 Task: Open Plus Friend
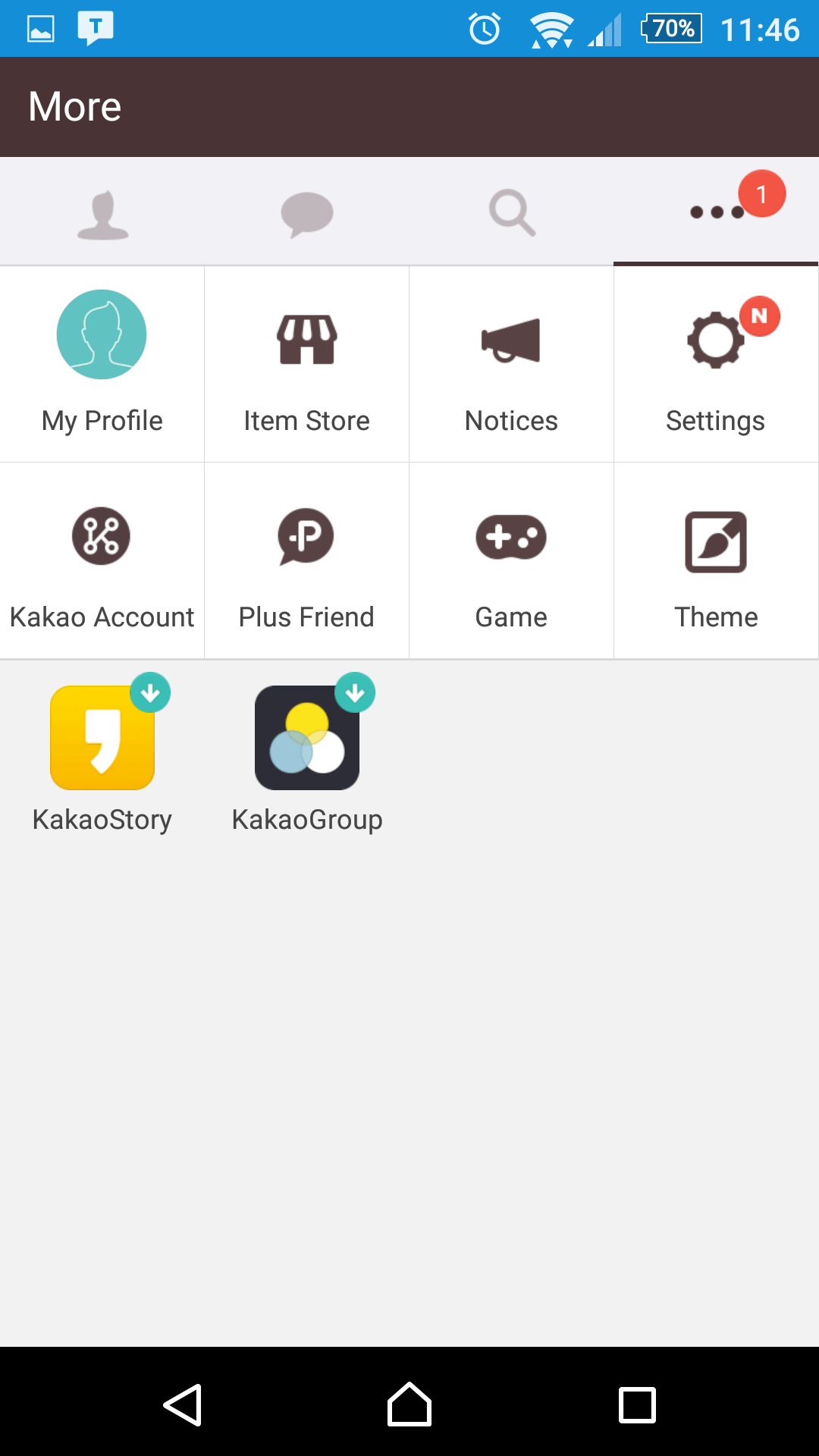pos(307,561)
